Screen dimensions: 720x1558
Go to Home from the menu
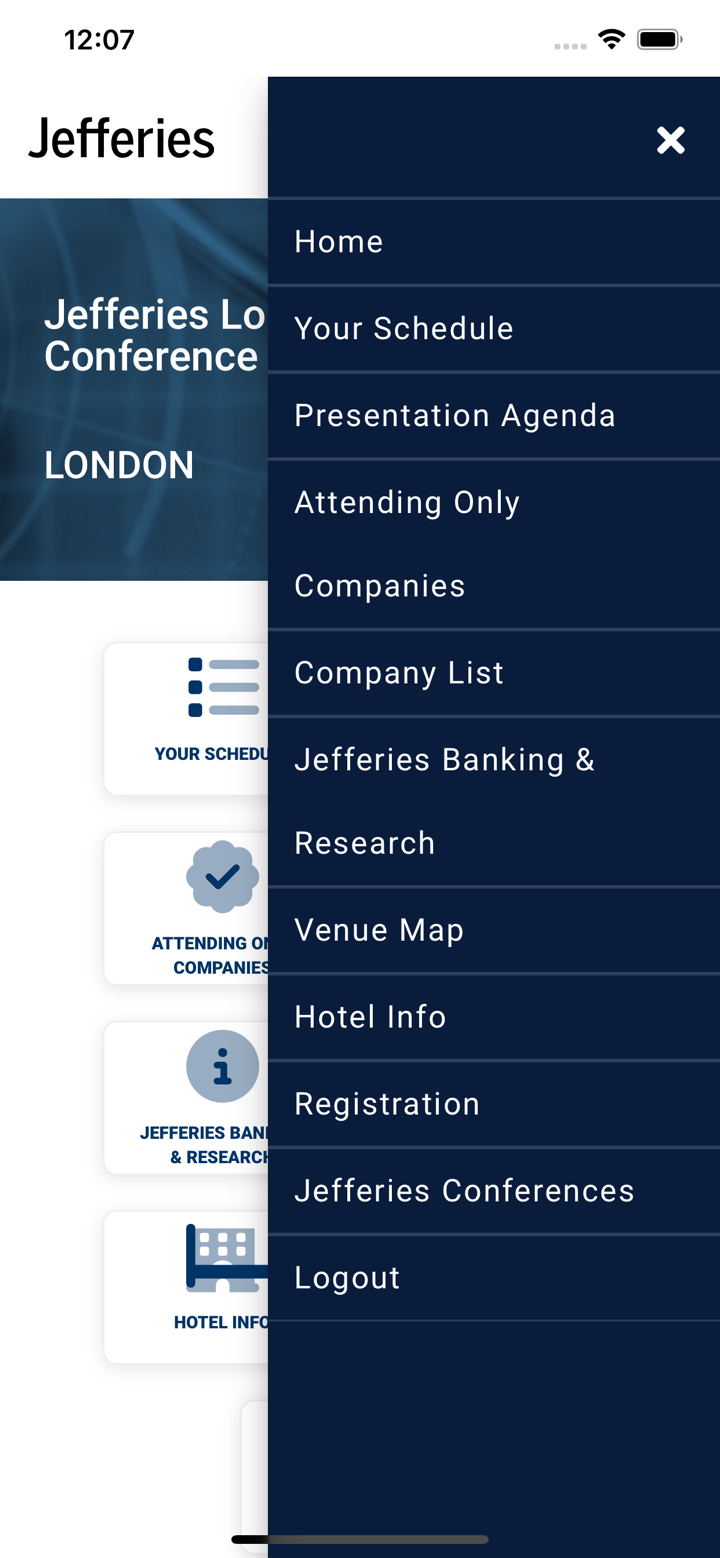pos(339,242)
